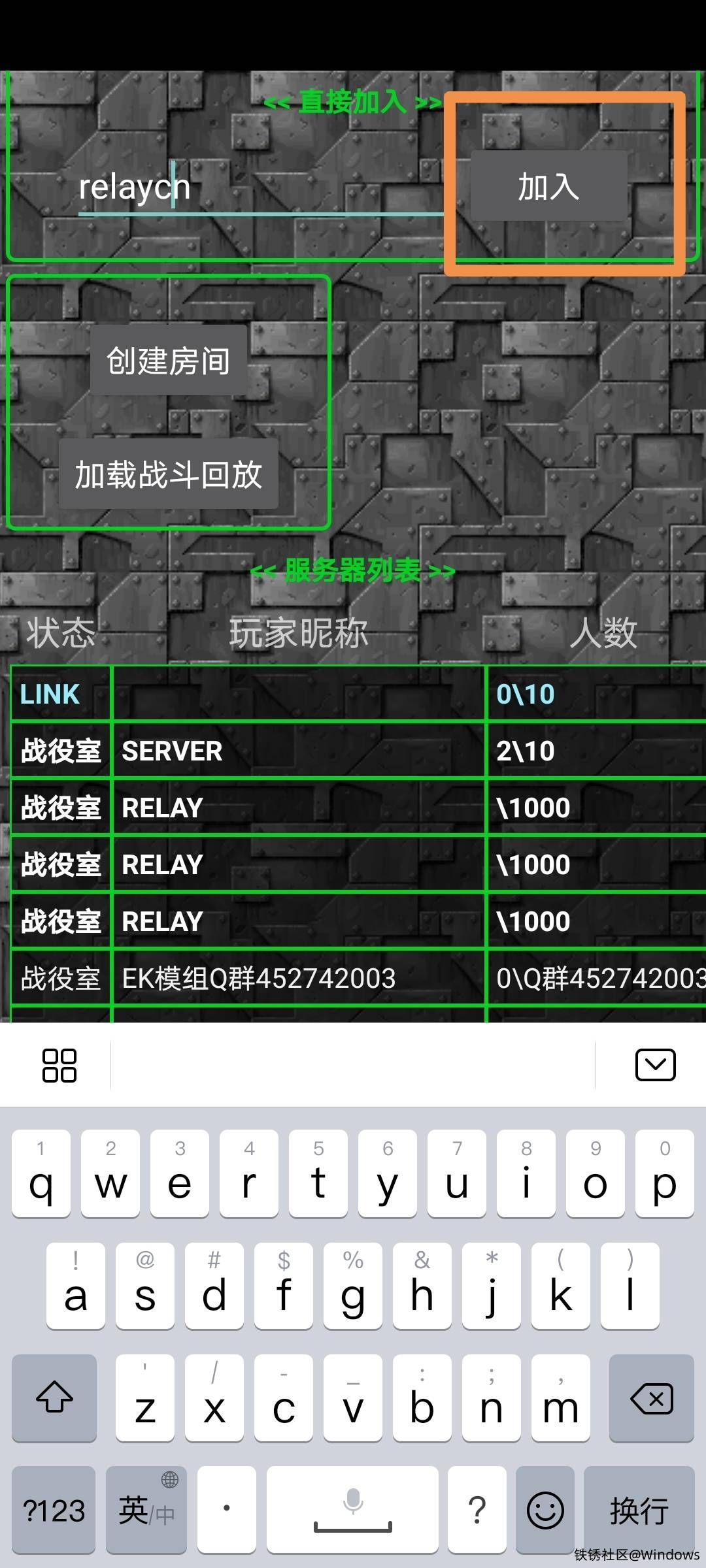Tap the 换行 return key
The image size is (706, 1568).
(x=639, y=1511)
